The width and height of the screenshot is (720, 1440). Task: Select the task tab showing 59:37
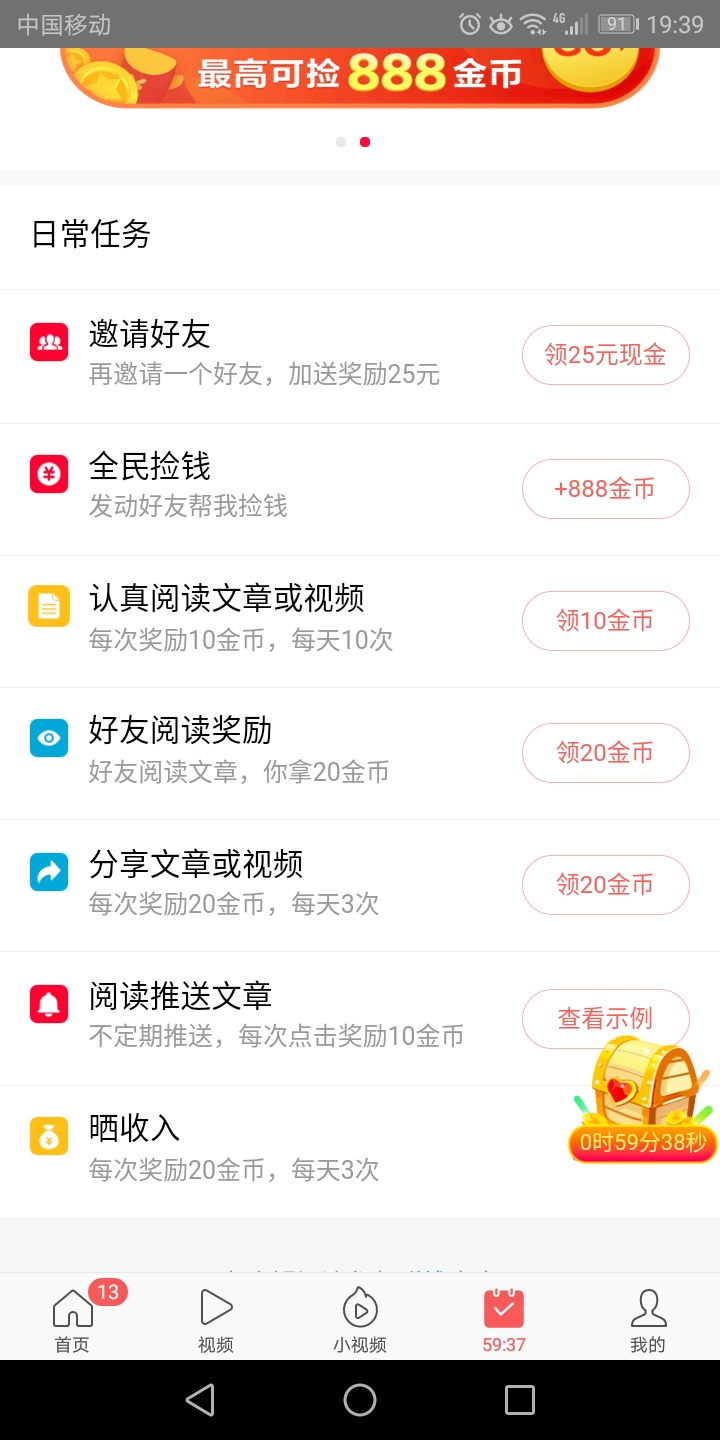[504, 1319]
